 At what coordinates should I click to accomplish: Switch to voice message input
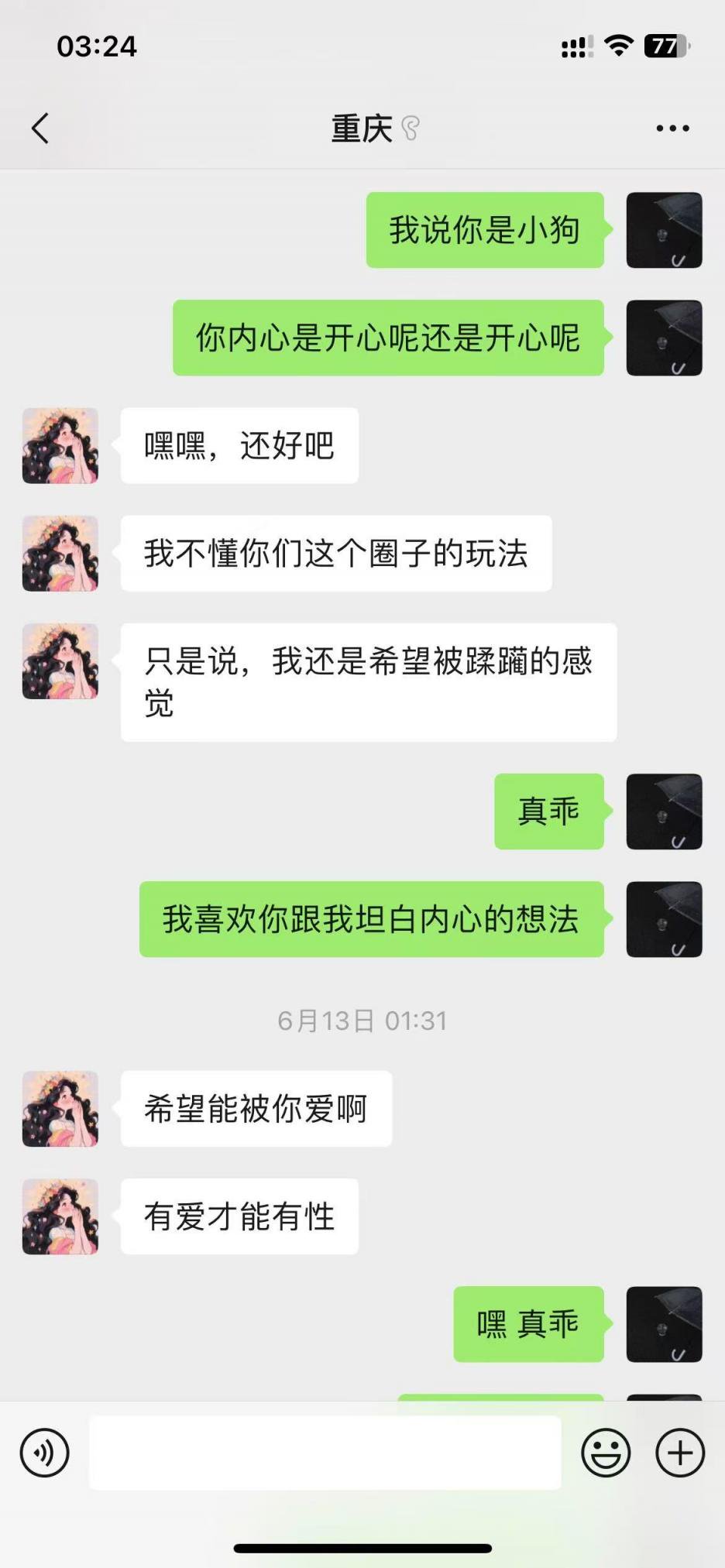click(x=45, y=1453)
